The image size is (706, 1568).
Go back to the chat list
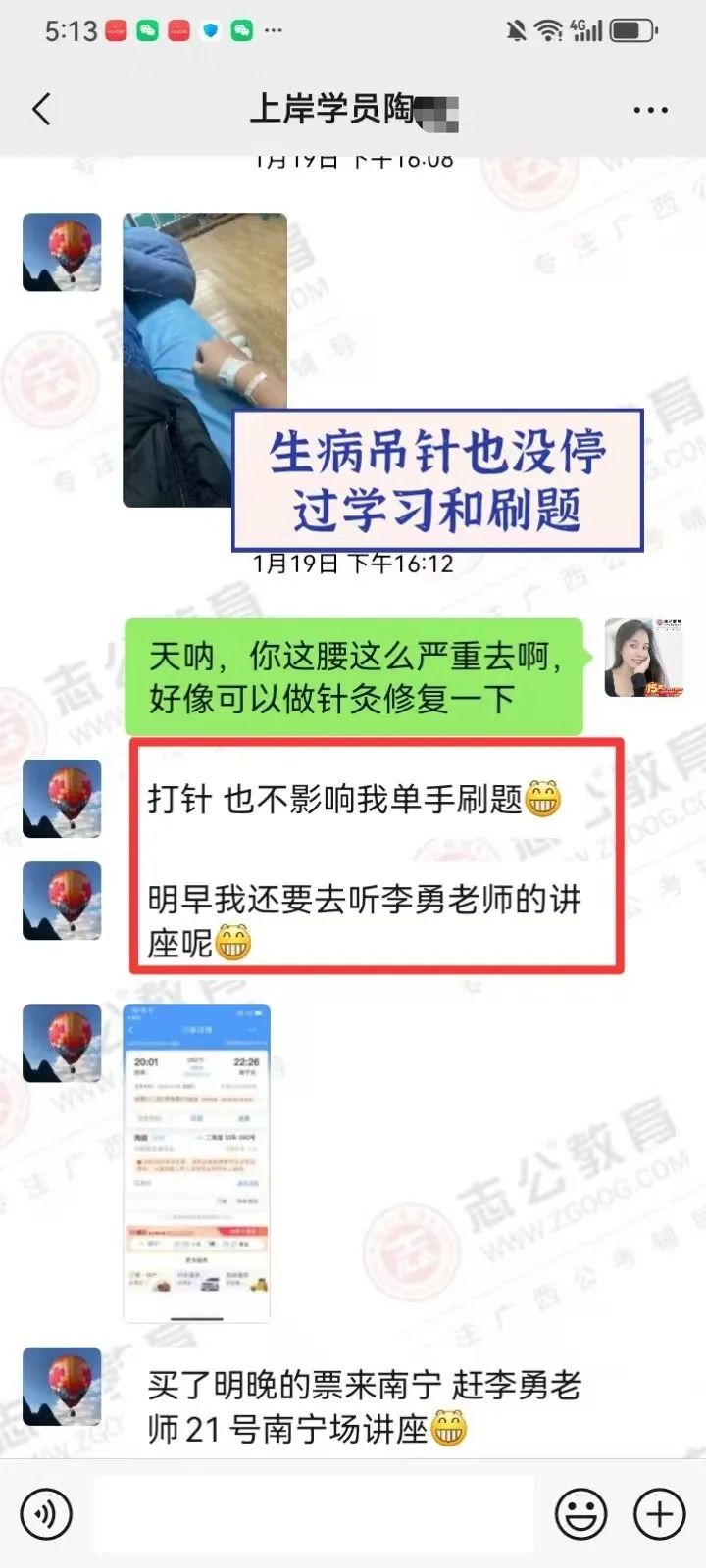(x=41, y=109)
